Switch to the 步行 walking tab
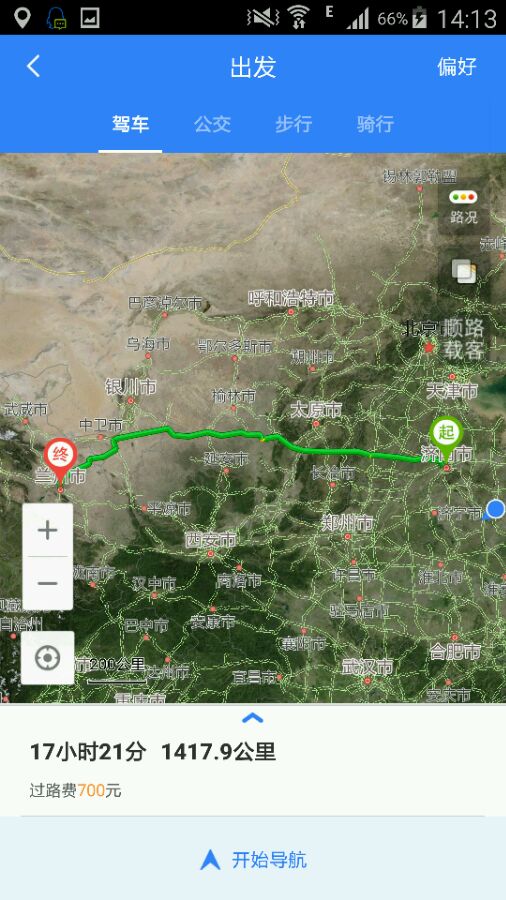 point(293,124)
